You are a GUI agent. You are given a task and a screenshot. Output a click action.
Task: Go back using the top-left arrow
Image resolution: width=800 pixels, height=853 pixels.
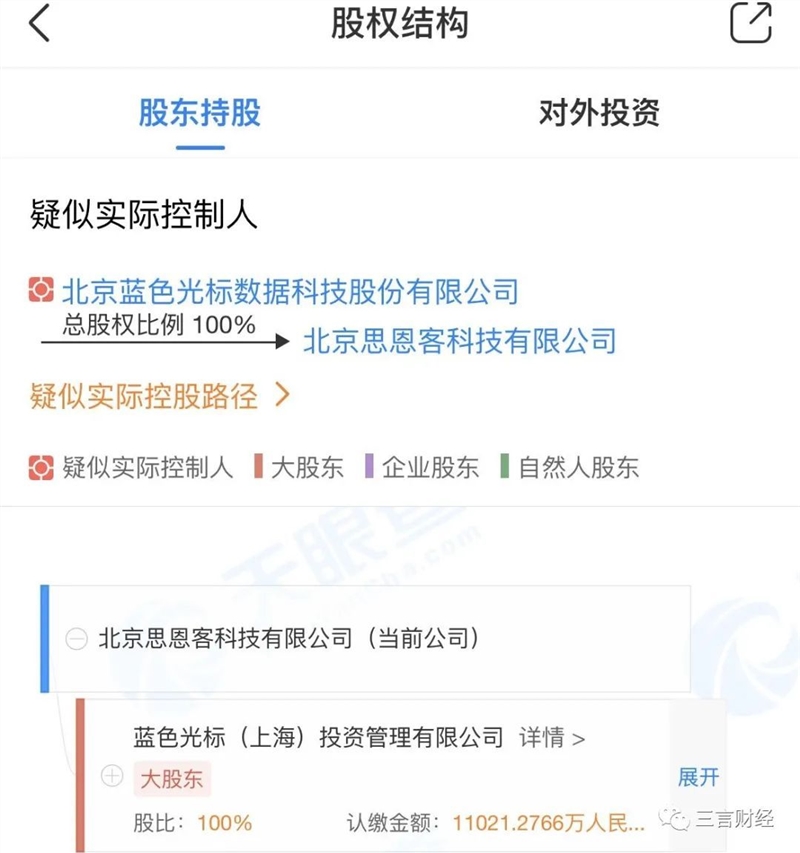(x=39, y=24)
